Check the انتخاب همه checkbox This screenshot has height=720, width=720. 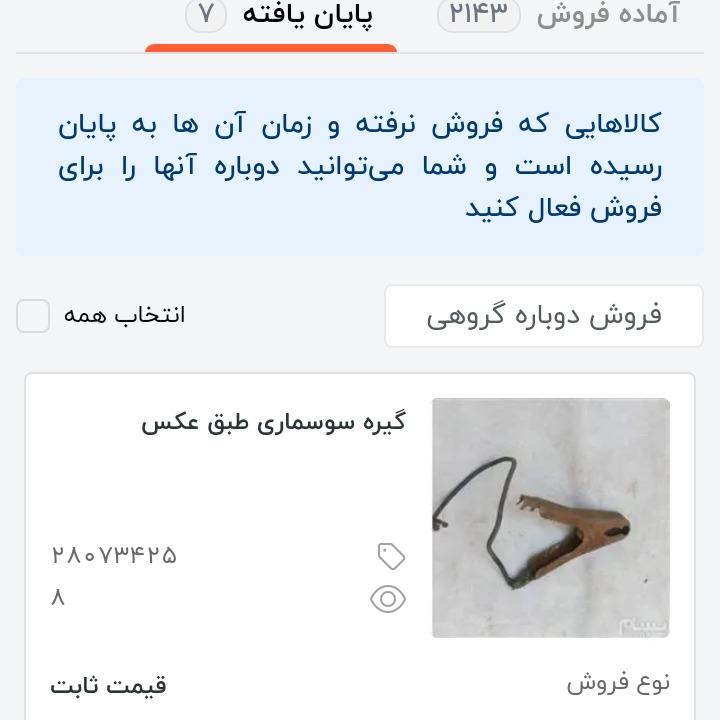click(x=33, y=316)
